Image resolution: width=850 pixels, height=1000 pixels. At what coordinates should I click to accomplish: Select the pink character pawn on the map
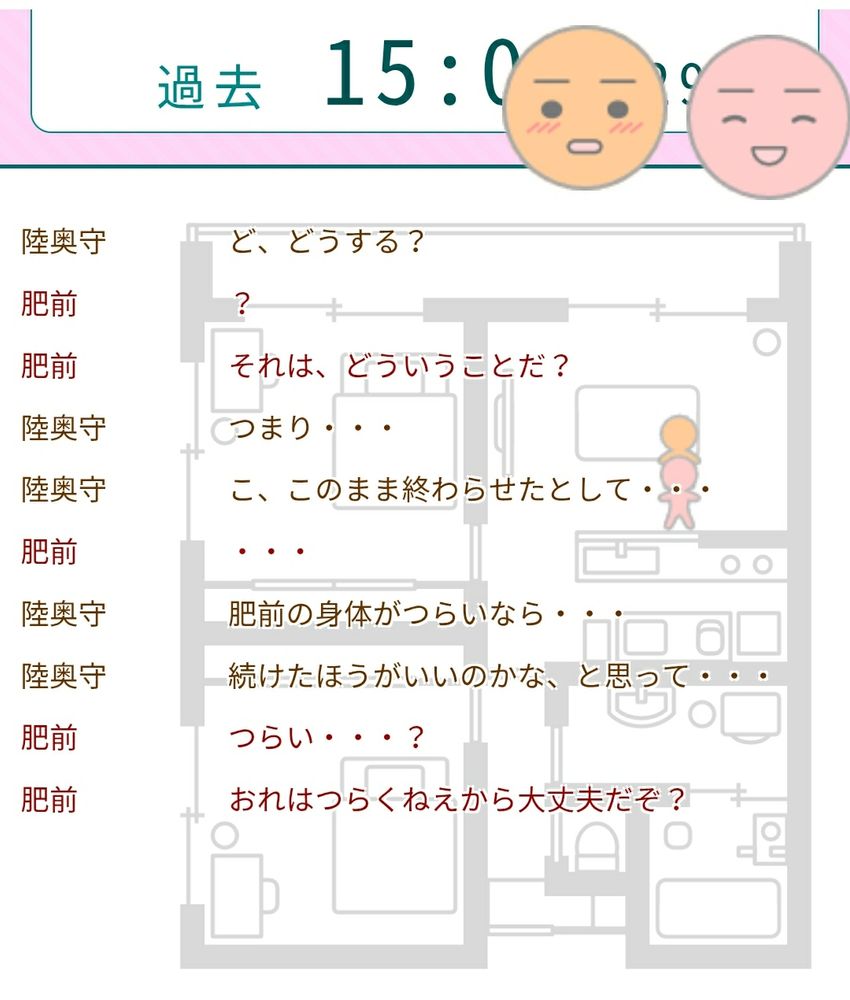(678, 493)
